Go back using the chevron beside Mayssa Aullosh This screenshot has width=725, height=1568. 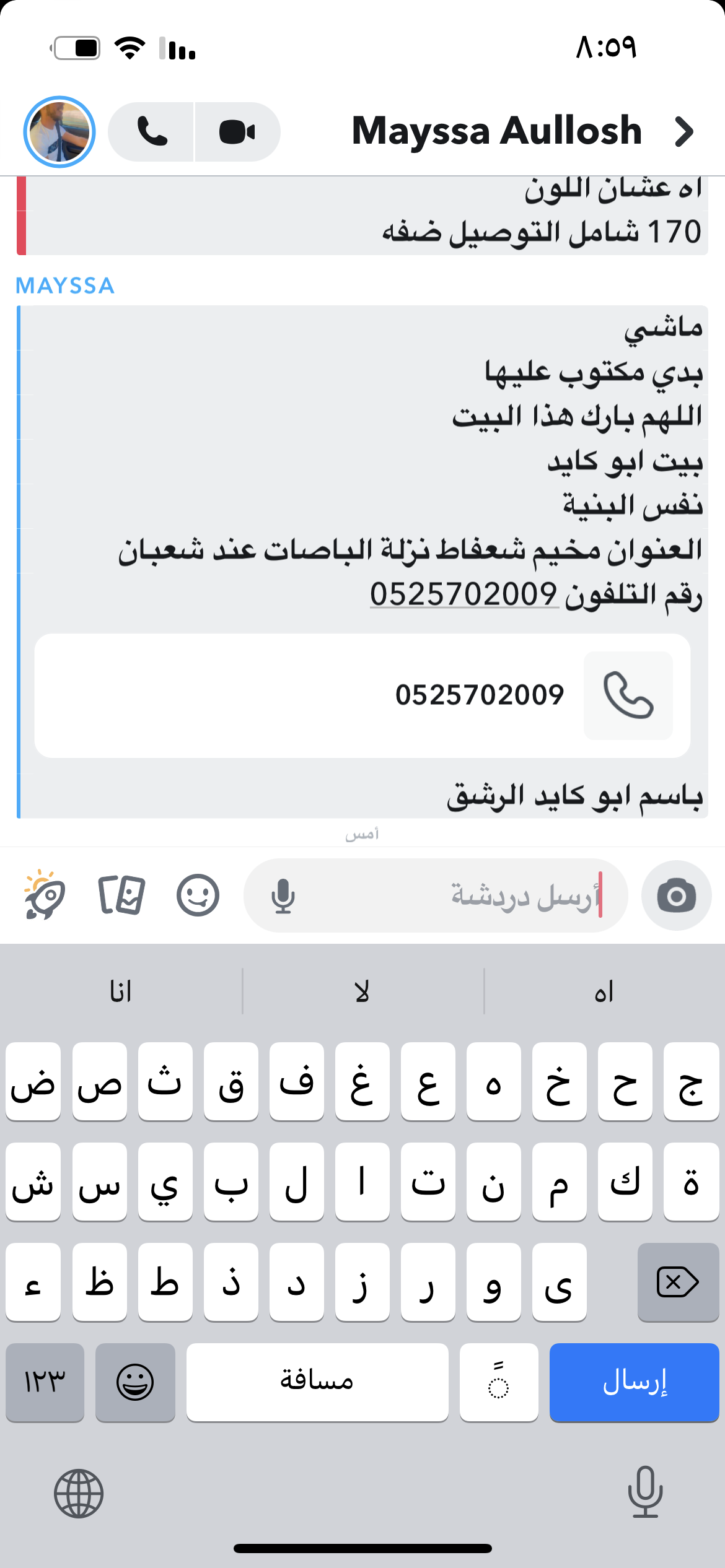click(x=684, y=132)
